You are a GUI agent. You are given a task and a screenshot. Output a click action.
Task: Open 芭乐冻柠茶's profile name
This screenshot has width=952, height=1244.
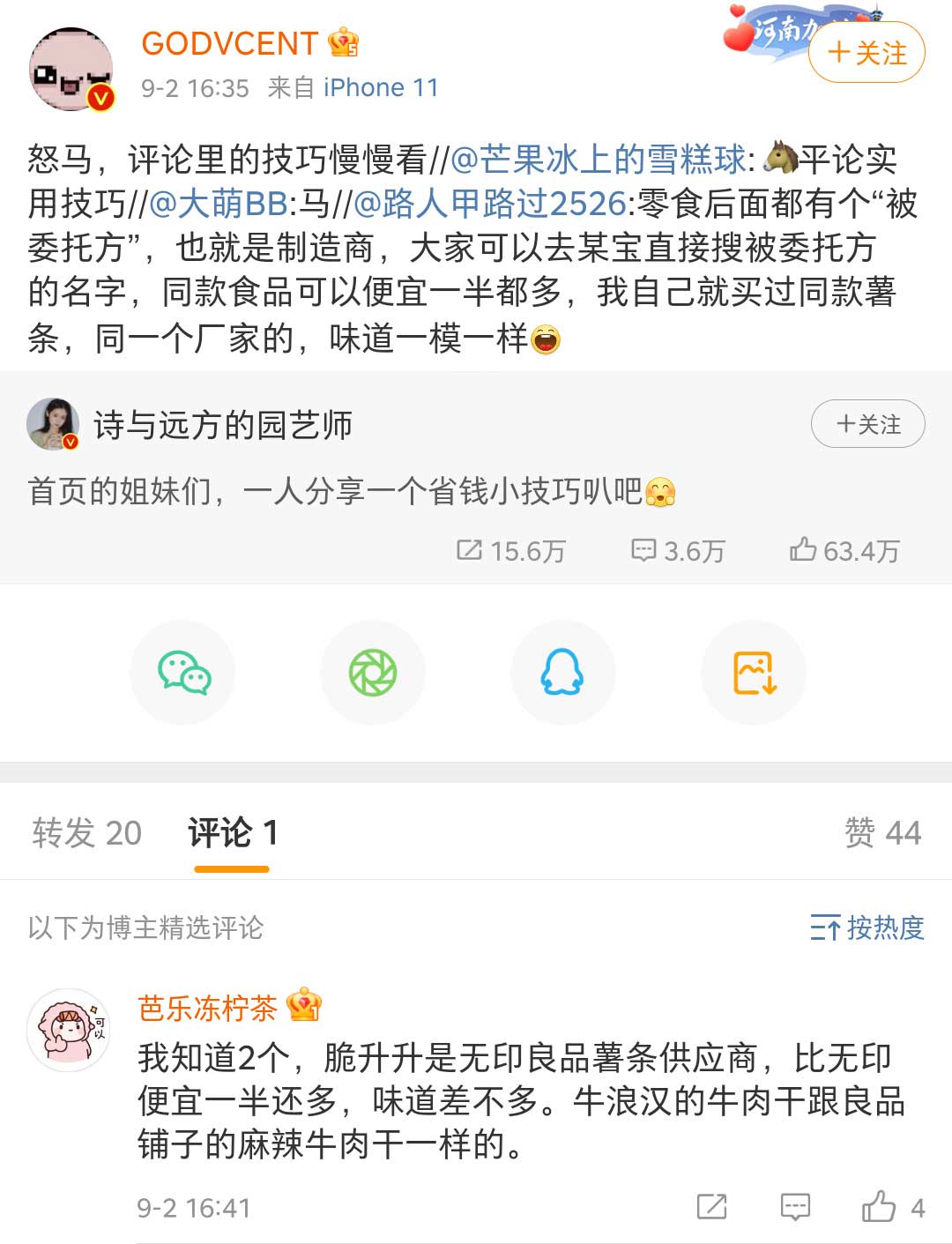208,1007
